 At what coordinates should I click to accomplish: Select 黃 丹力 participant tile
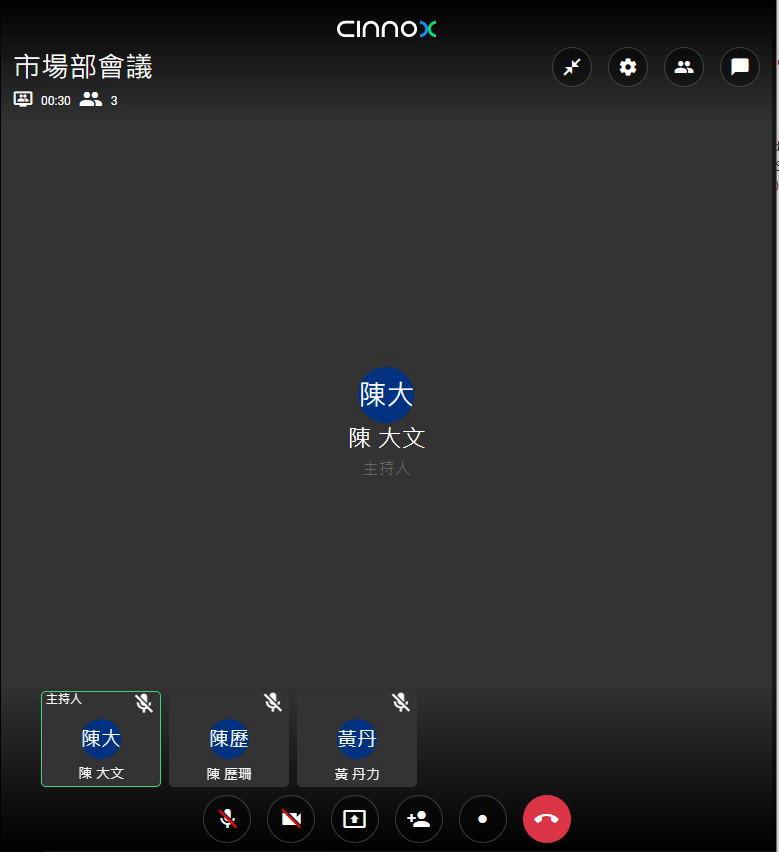[357, 739]
